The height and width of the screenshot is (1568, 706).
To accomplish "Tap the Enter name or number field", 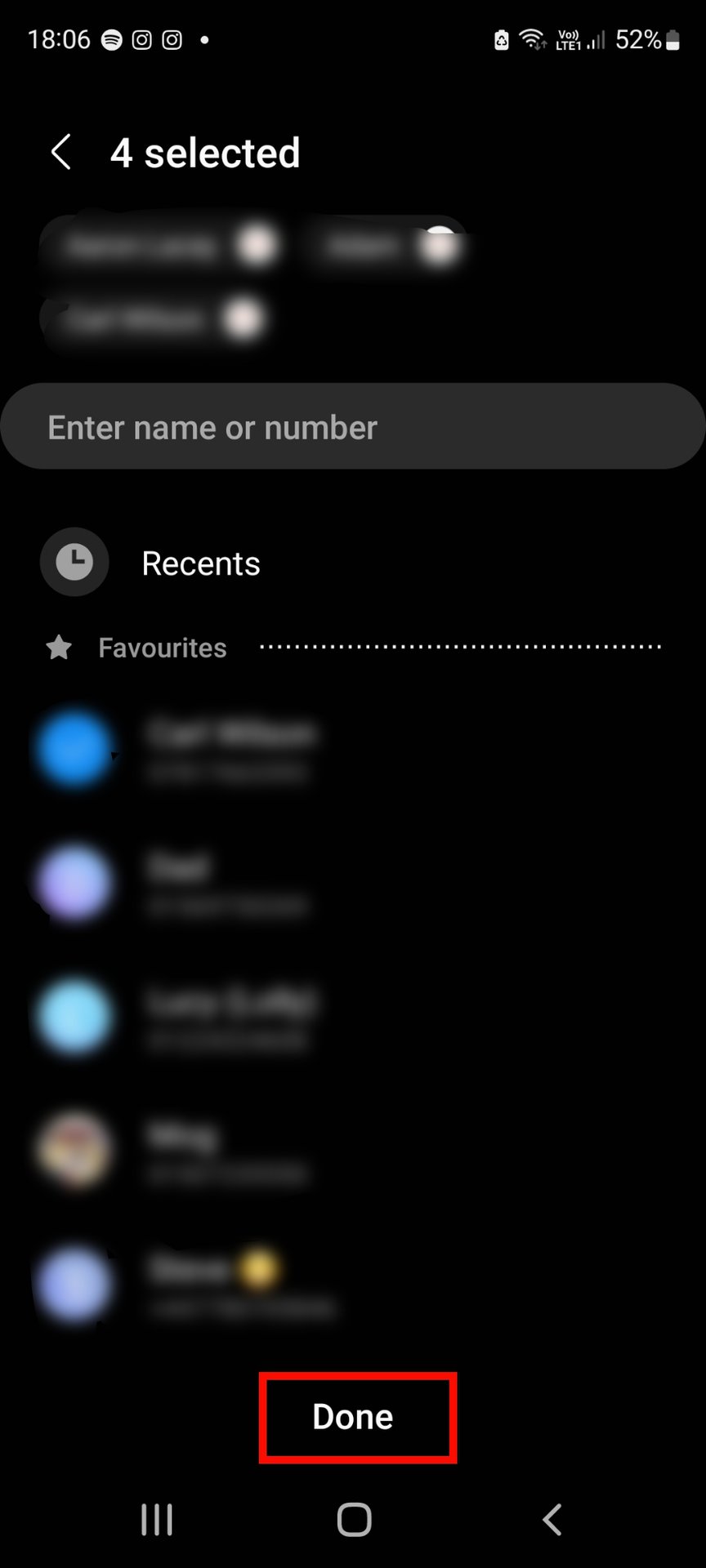I will pyautogui.click(x=353, y=426).
